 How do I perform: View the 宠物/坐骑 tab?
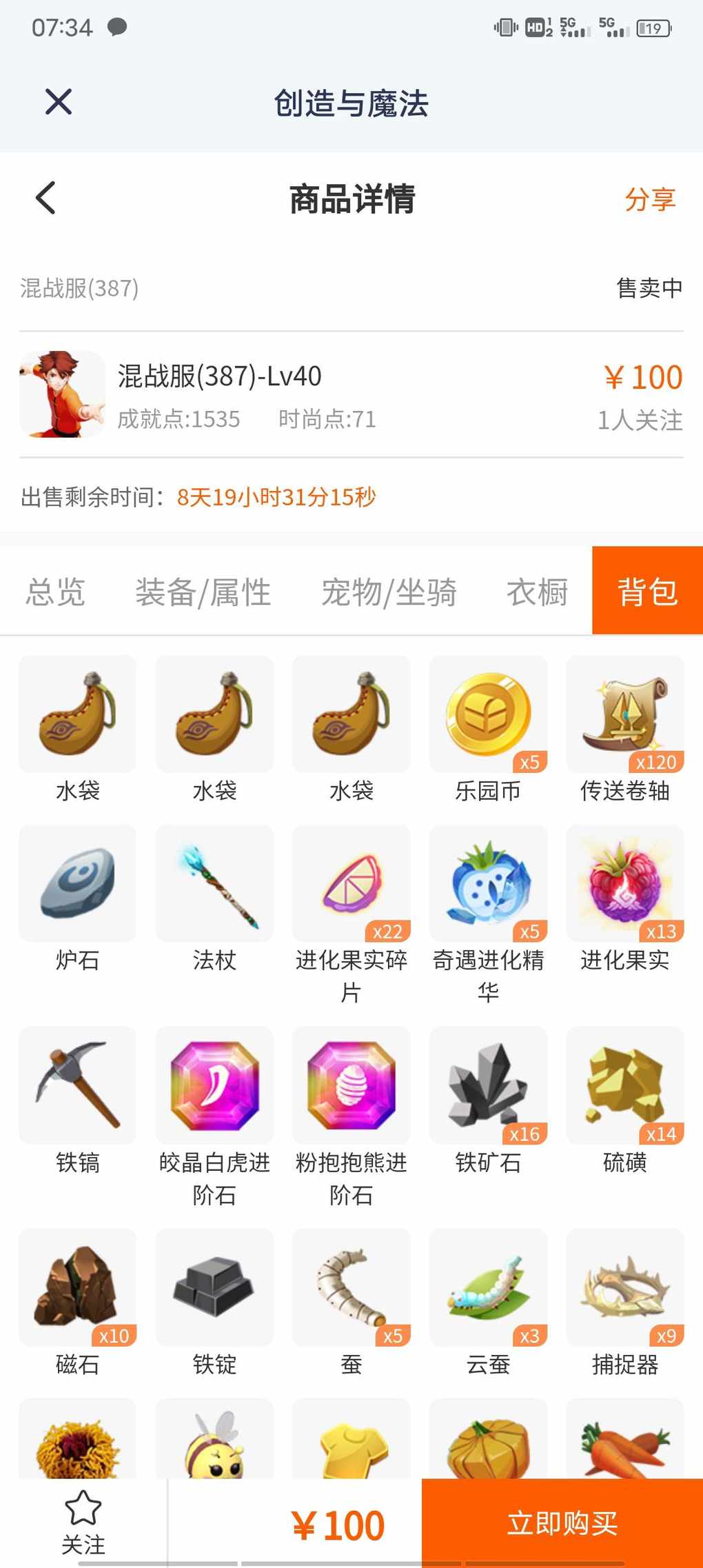(389, 592)
